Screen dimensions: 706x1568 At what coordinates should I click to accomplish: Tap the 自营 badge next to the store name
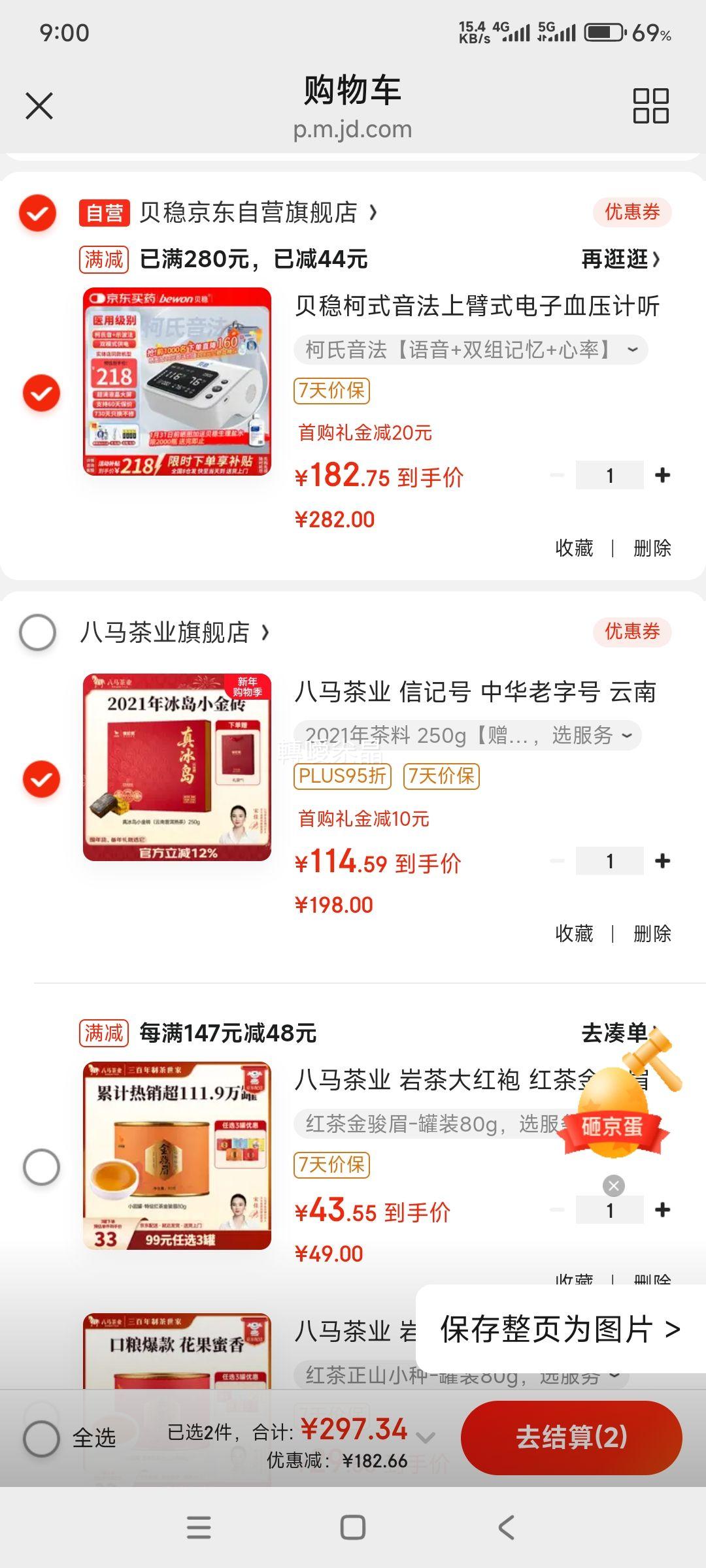pyautogui.click(x=105, y=212)
